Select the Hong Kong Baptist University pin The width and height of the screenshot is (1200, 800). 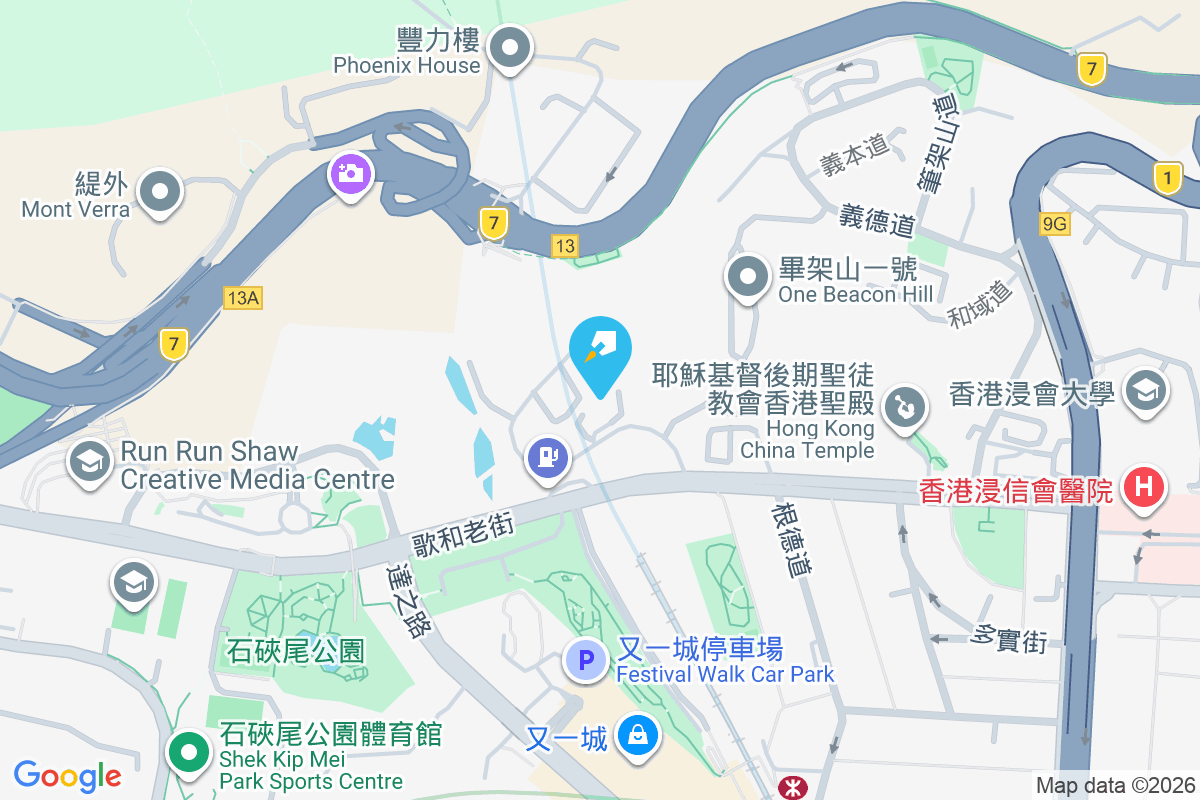[1145, 391]
